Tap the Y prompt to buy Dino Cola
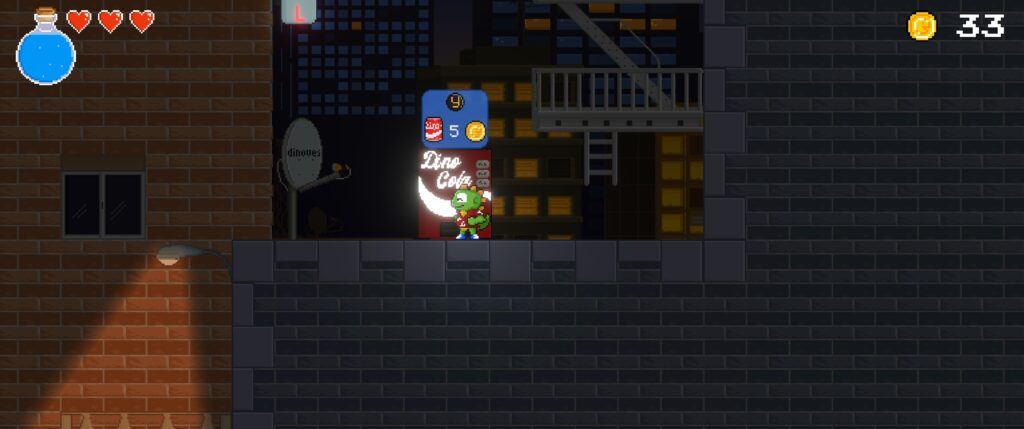1024x429 pixels. (455, 102)
